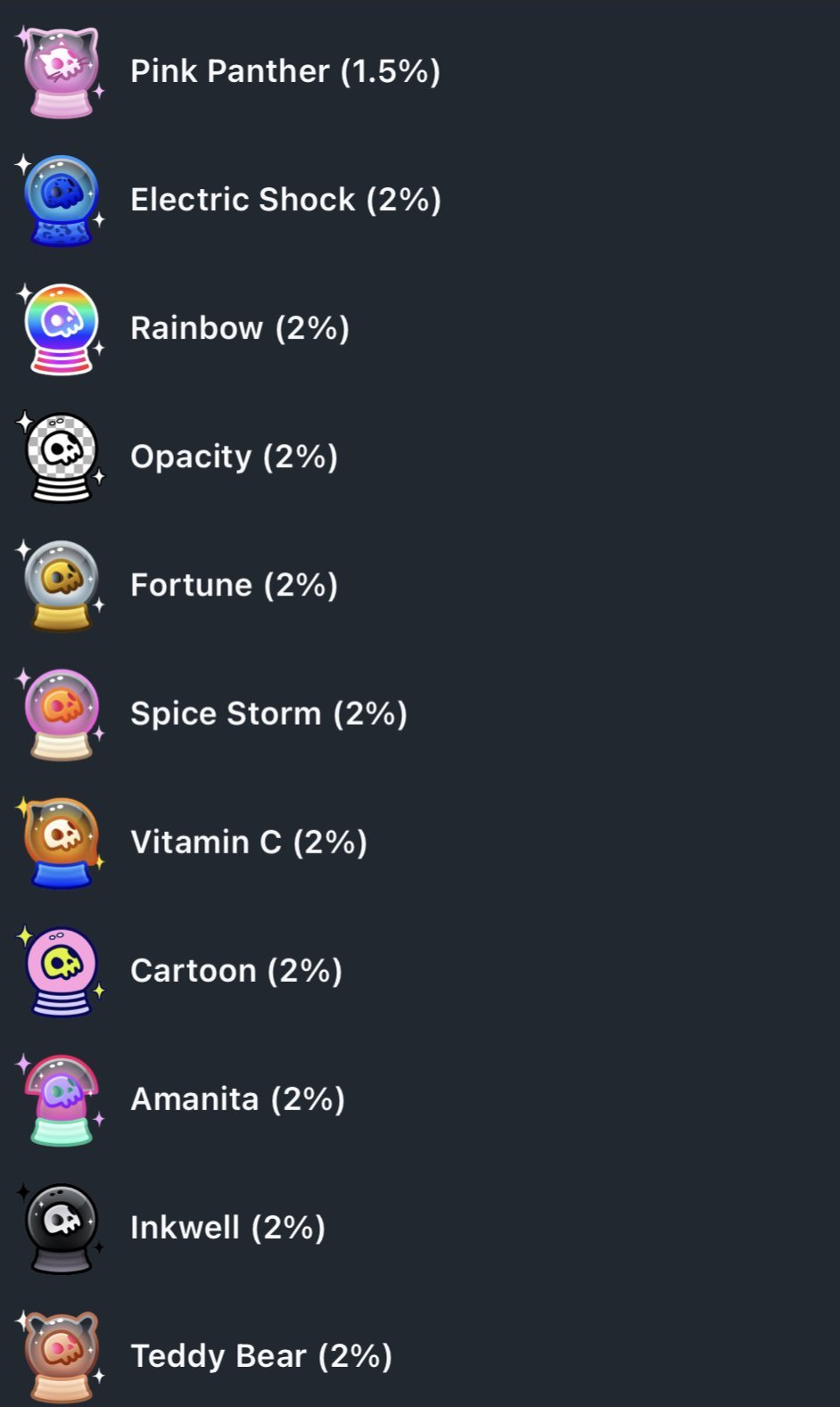Image resolution: width=840 pixels, height=1407 pixels.
Task: Select the Pink Panther model
Action: pyautogui.click(x=420, y=71)
